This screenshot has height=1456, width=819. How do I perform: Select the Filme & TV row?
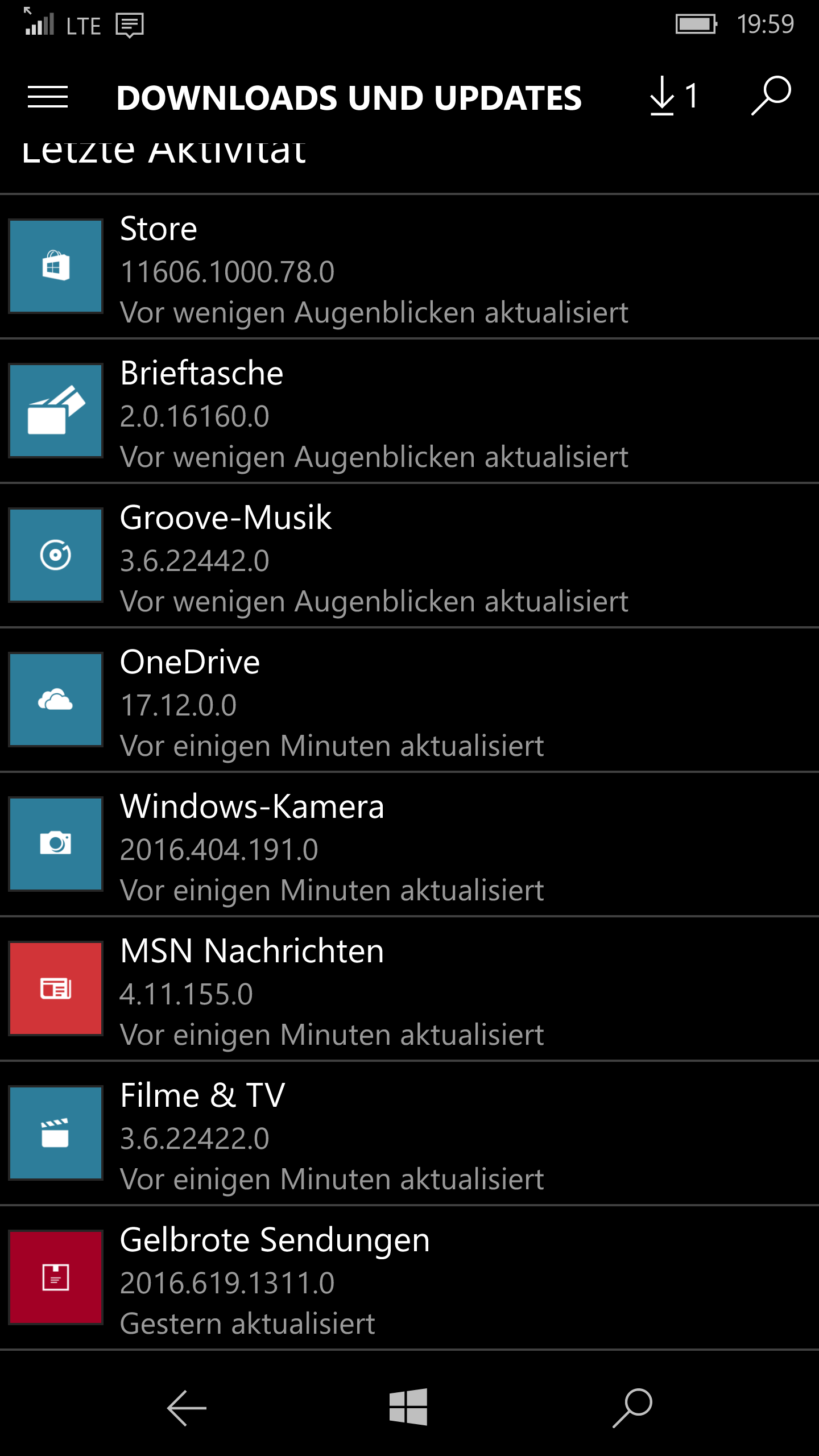[409, 1133]
